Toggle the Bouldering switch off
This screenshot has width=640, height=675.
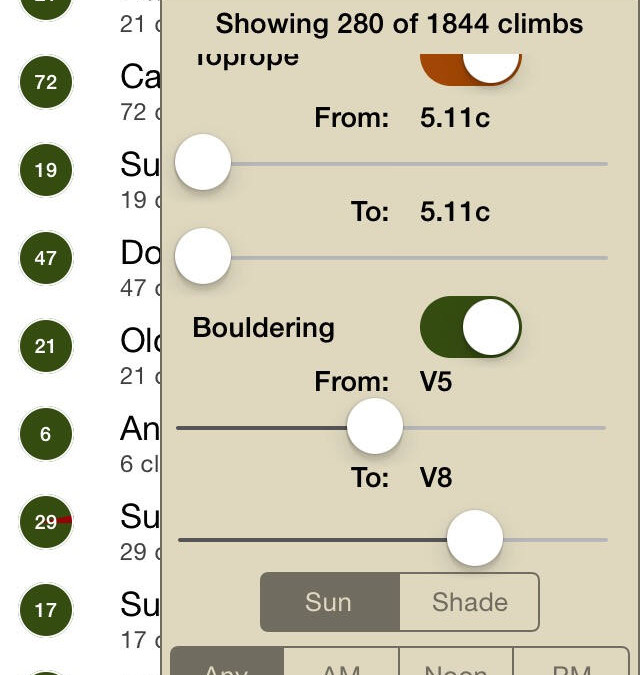(x=470, y=327)
